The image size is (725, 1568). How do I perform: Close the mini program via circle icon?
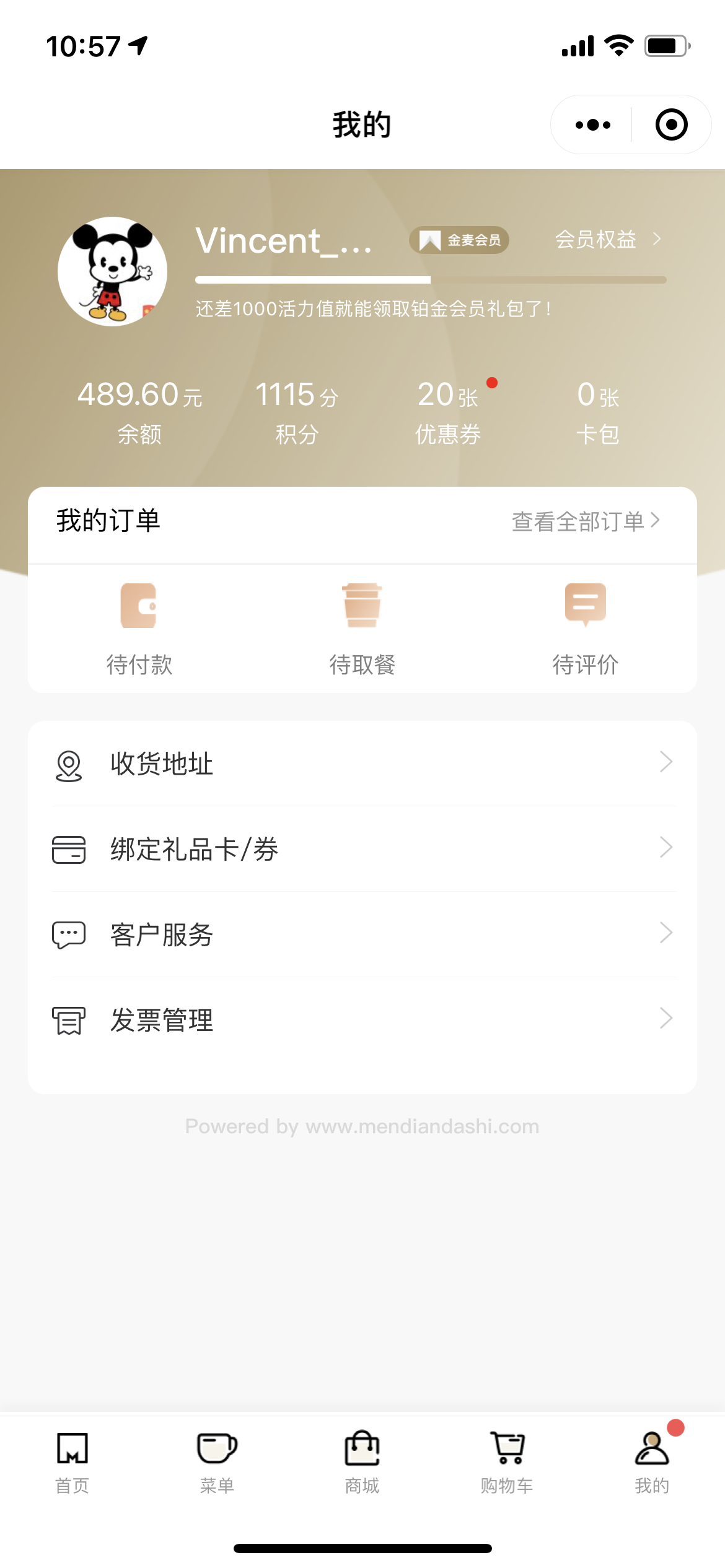[x=671, y=125]
